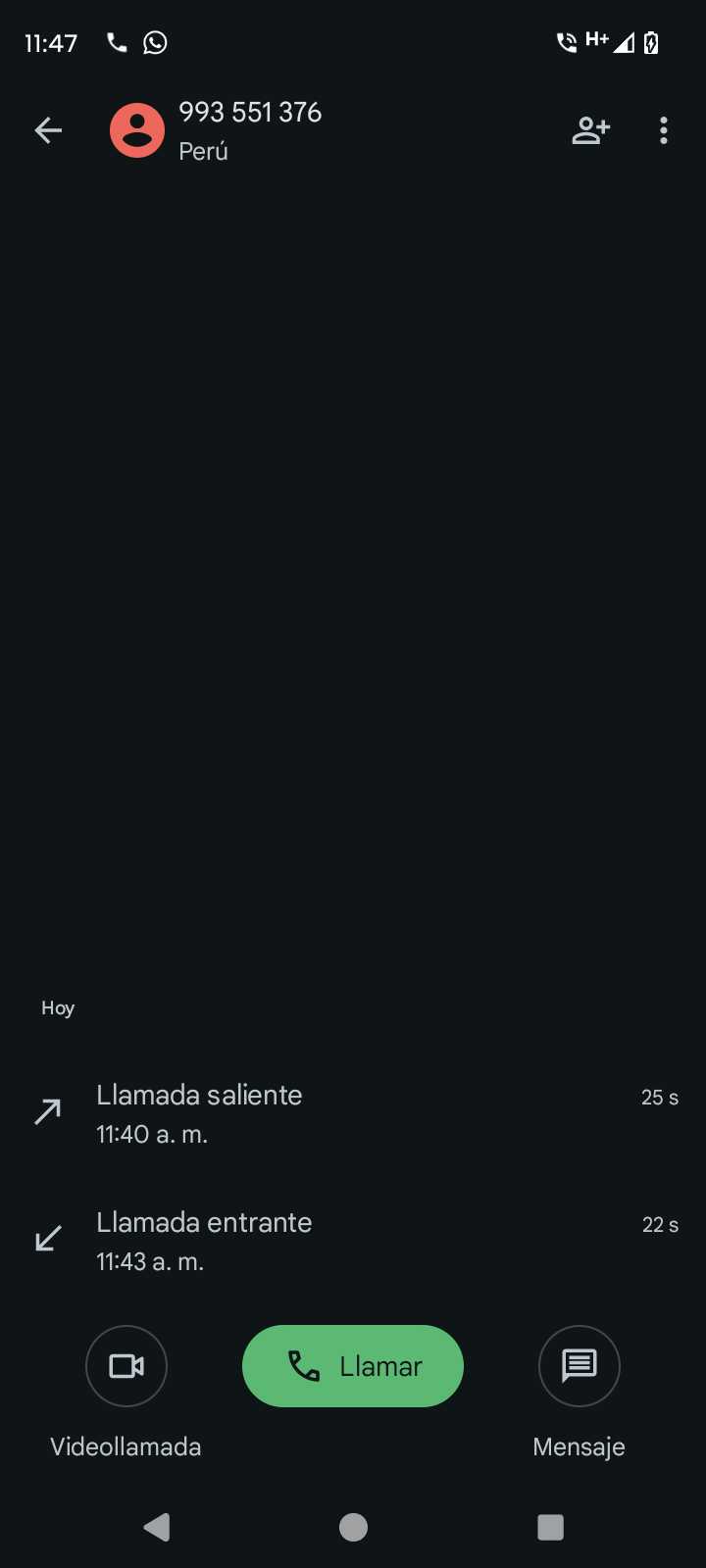This screenshot has height=1568, width=706.
Task: Start a Videollamada with this number
Action: (x=126, y=1366)
